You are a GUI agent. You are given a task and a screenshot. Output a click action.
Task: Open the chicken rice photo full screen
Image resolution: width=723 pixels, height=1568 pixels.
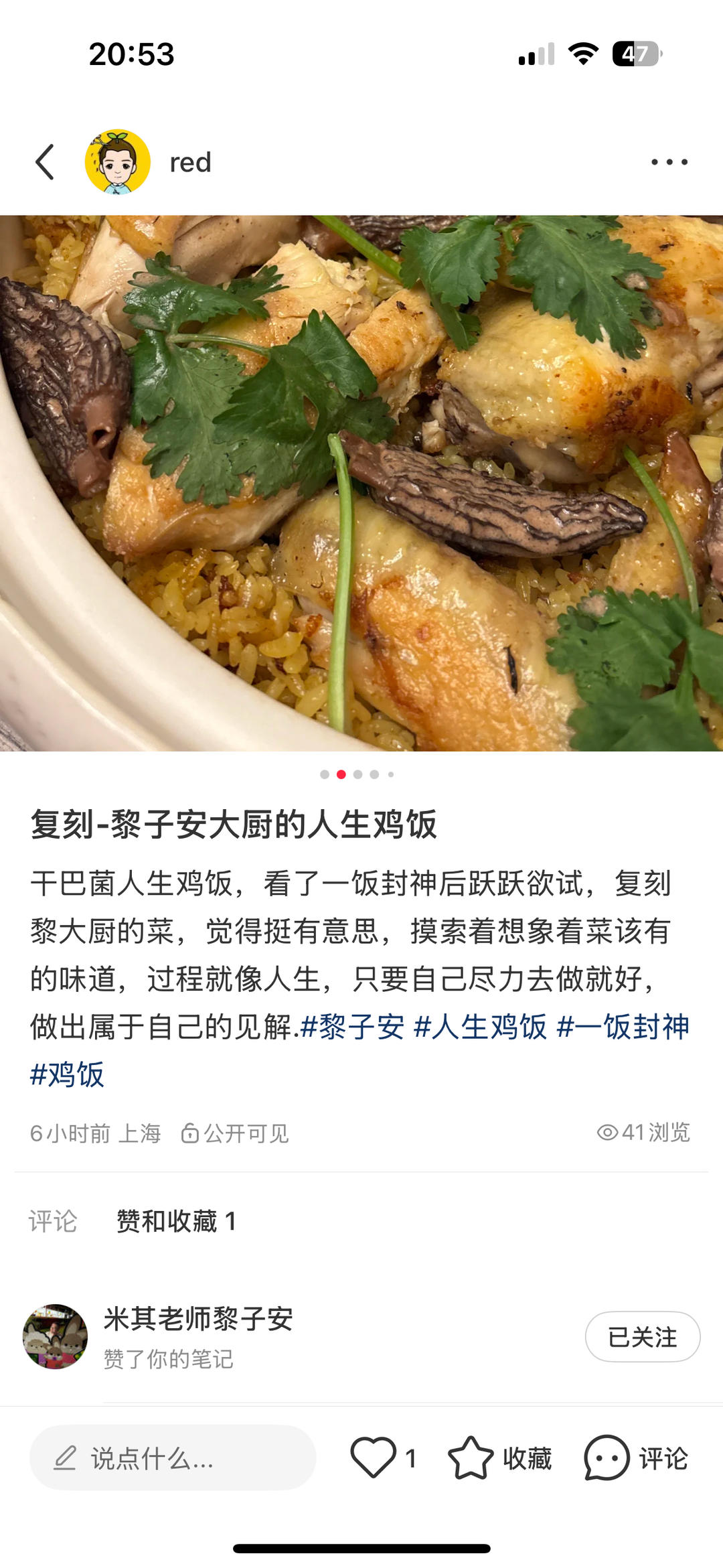coord(361,482)
